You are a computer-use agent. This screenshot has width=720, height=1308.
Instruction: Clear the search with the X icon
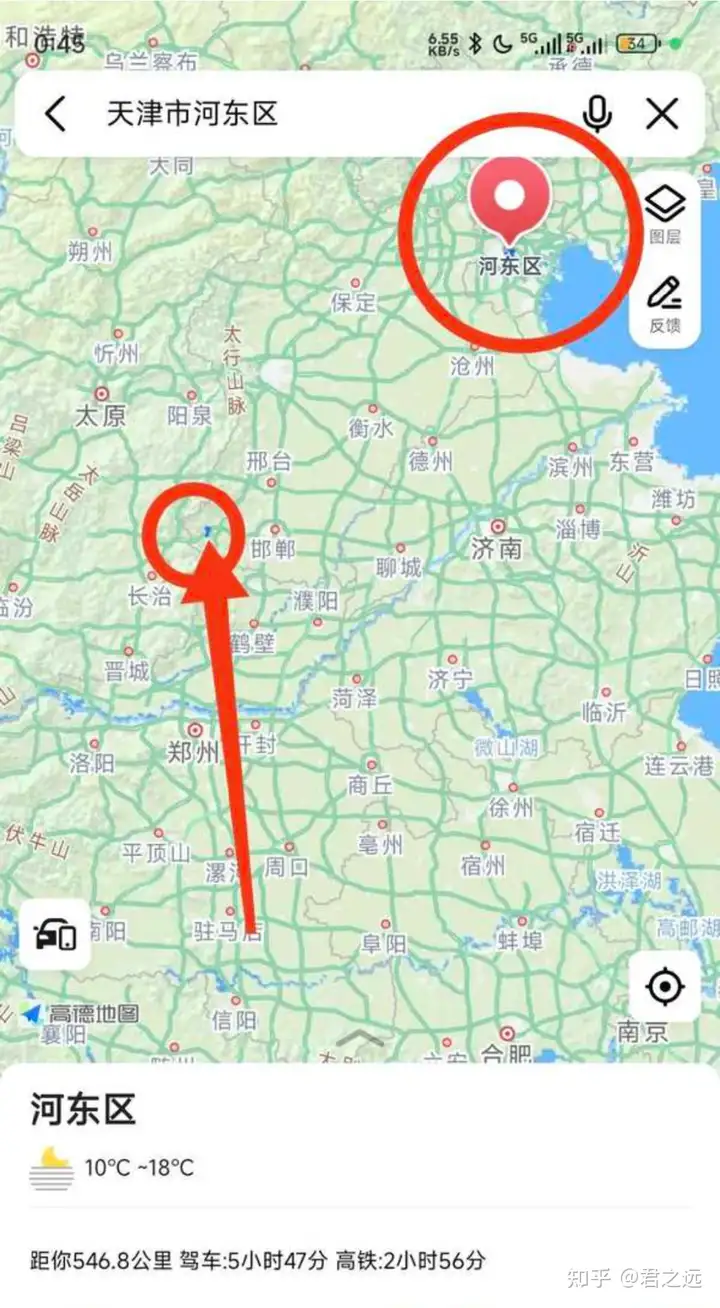(662, 114)
